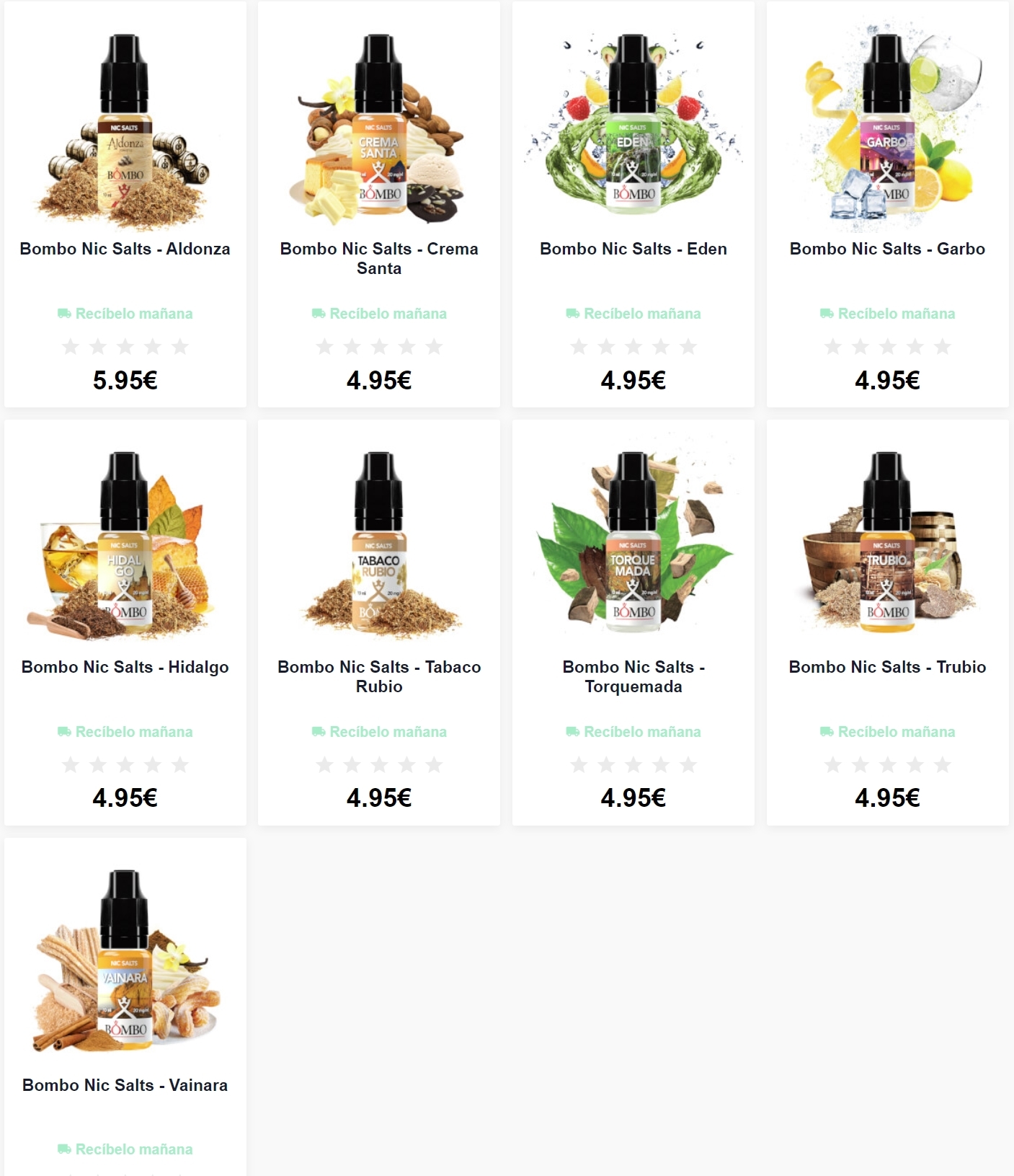The height and width of the screenshot is (1176, 1014).
Task: Tap the Bombo Nic Salts Hidalgo card
Action: tap(125, 667)
